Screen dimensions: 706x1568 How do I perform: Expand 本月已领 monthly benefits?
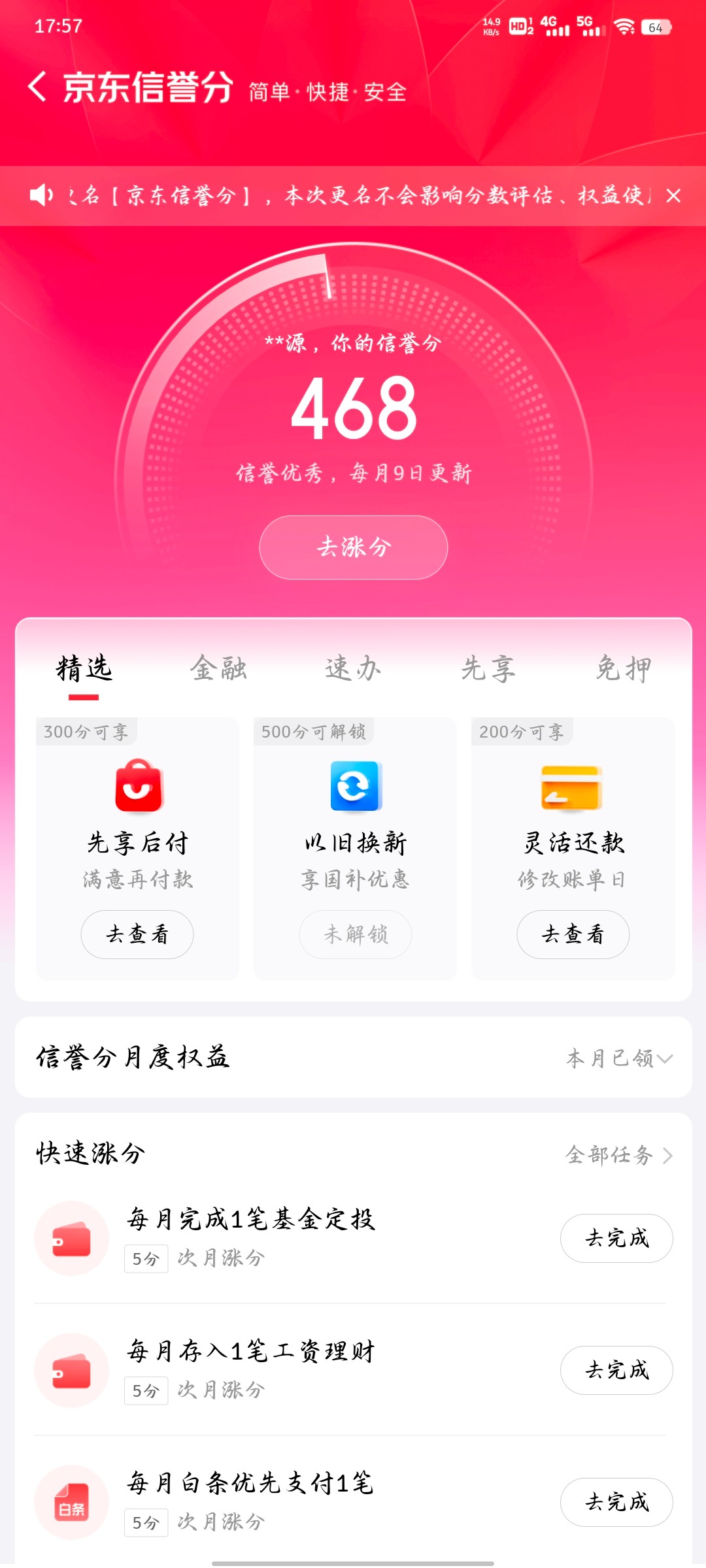click(618, 1058)
